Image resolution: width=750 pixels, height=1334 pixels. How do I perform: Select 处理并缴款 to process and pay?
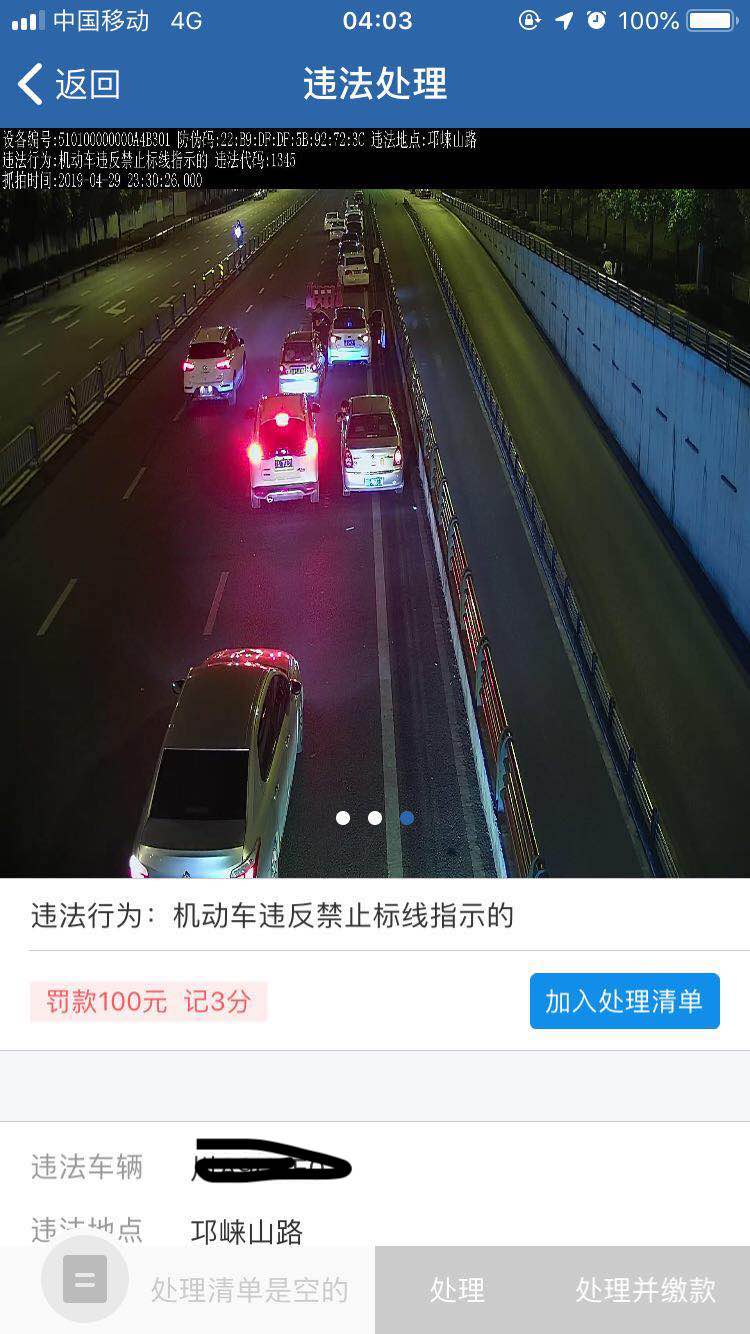[x=645, y=1290]
